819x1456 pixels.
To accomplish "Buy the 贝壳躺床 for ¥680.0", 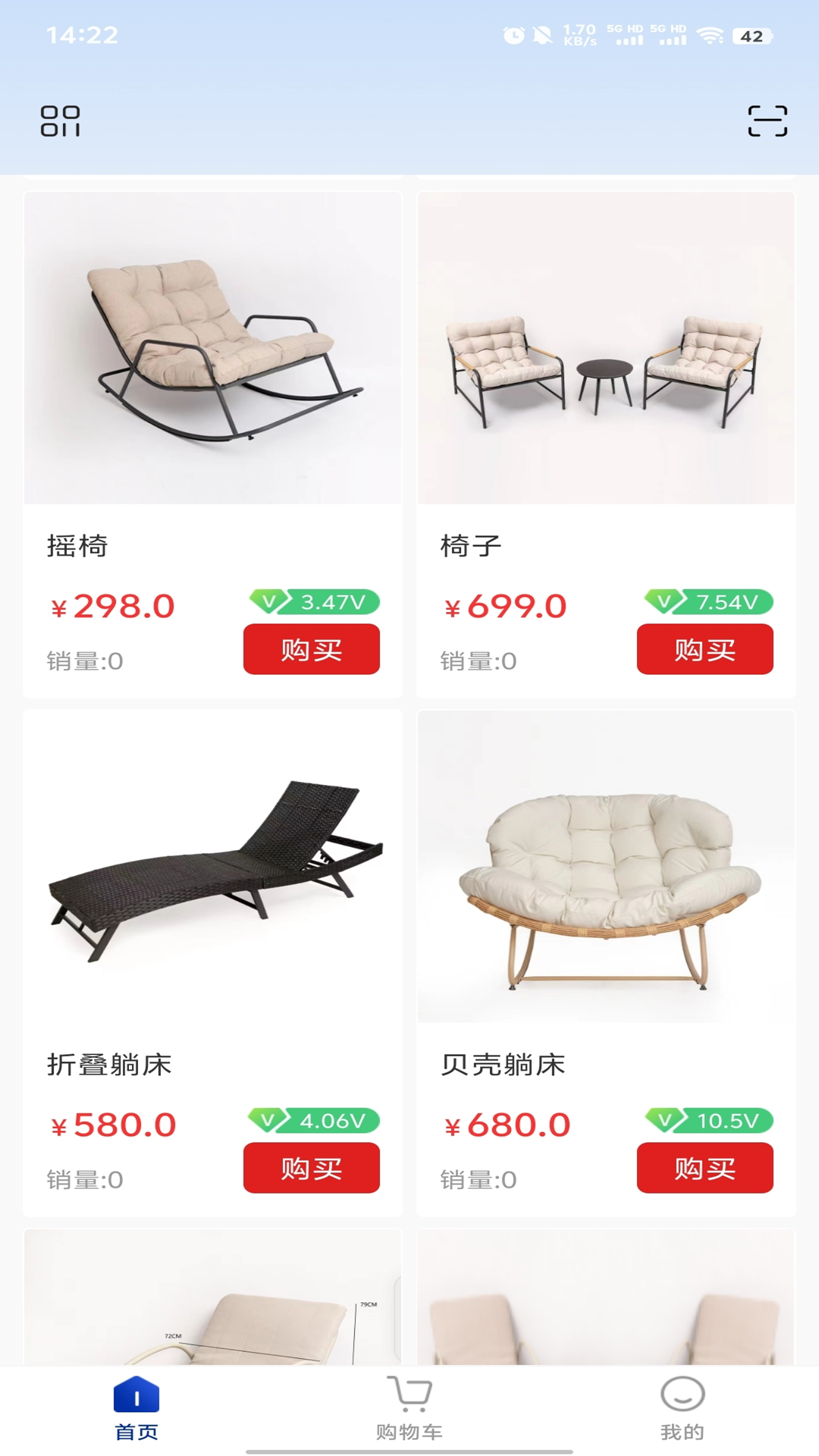I will tap(704, 1168).
